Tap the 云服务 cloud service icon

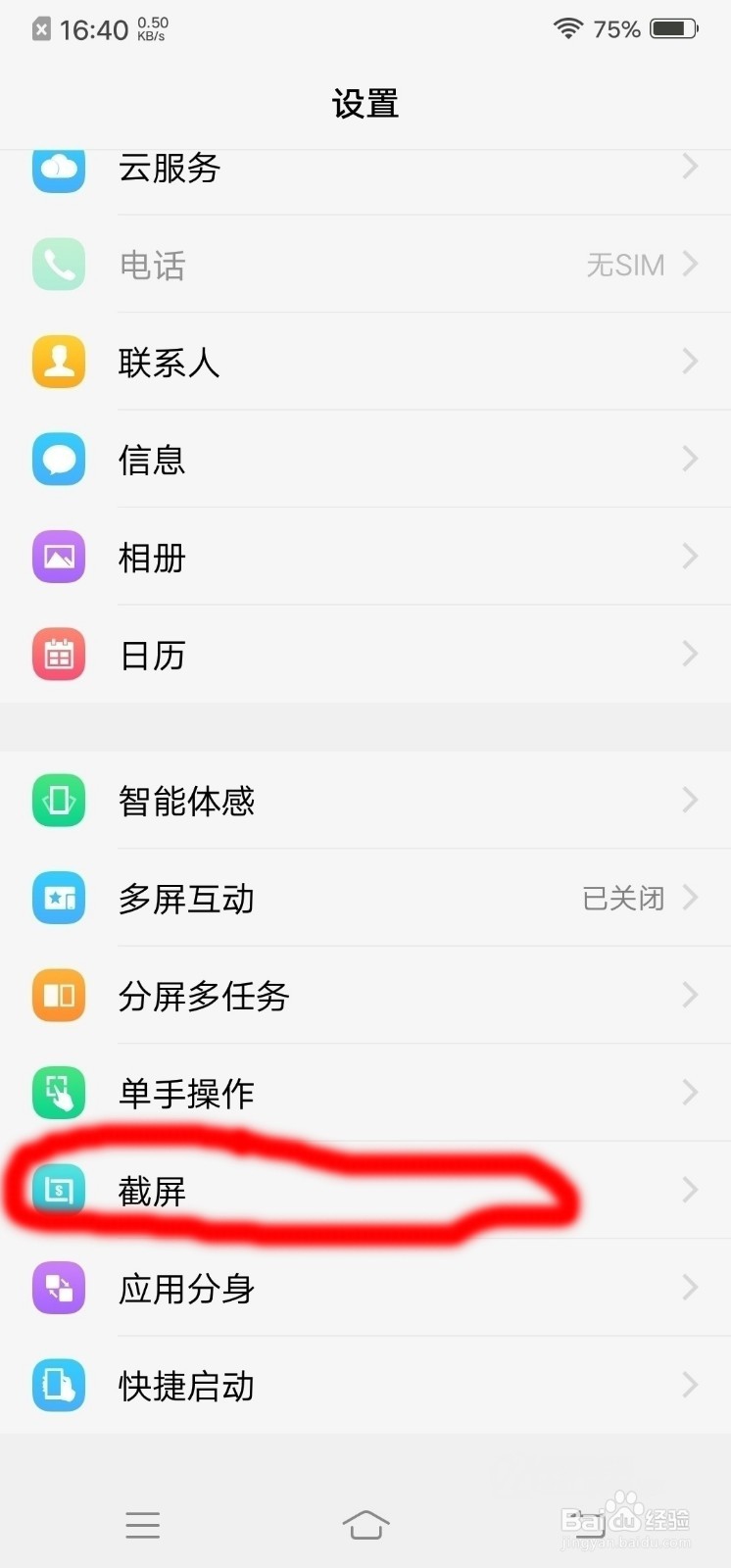point(58,169)
